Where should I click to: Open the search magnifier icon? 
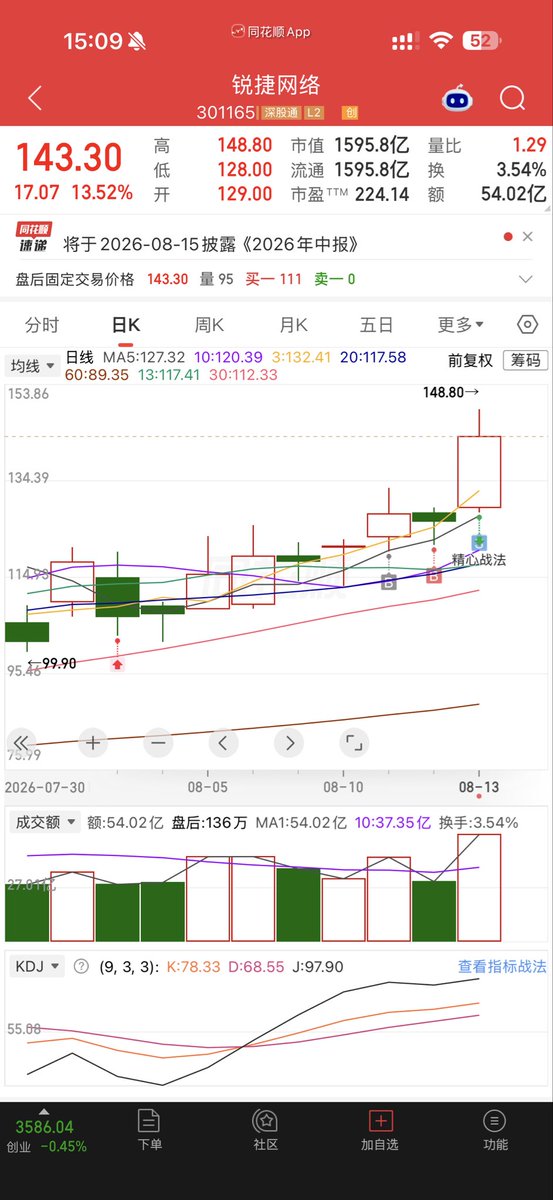tap(513, 98)
